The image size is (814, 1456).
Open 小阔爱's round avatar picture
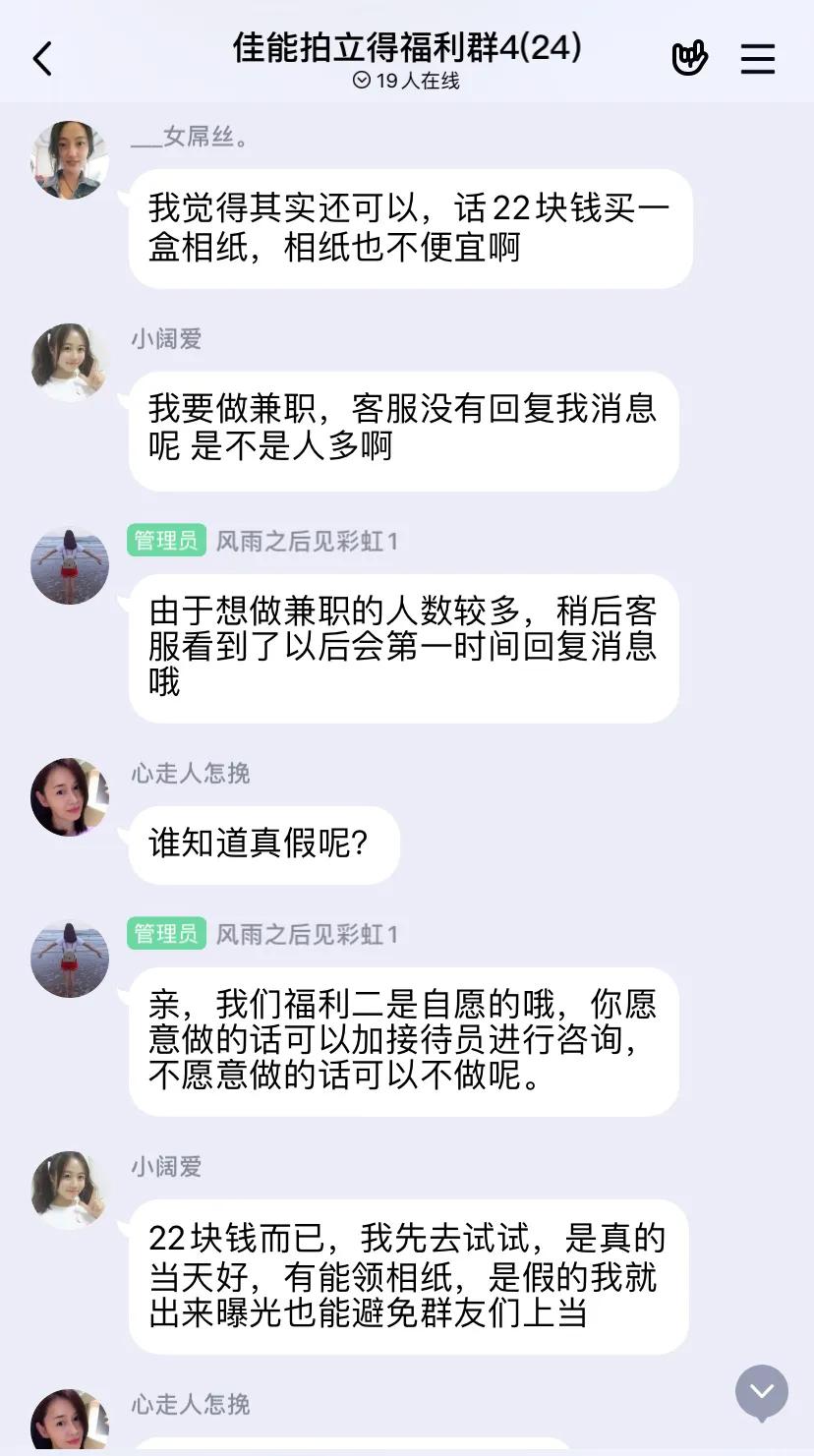click(x=69, y=361)
